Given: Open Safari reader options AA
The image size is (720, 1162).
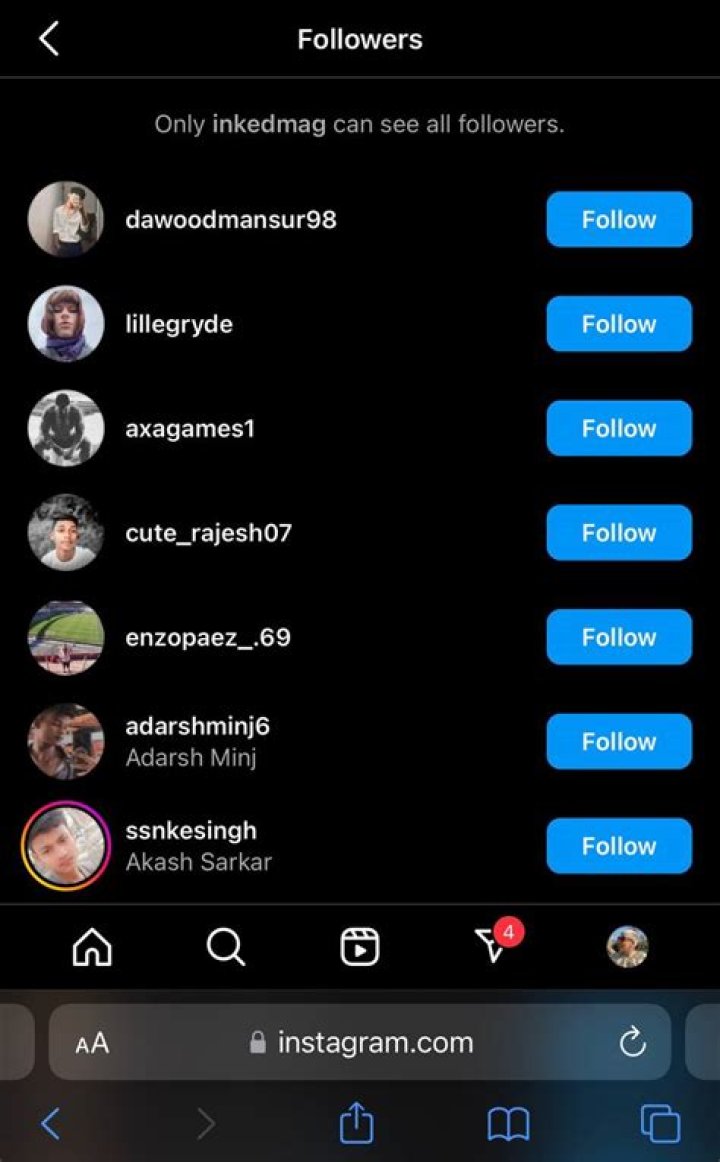Looking at the screenshot, I should click(92, 1043).
